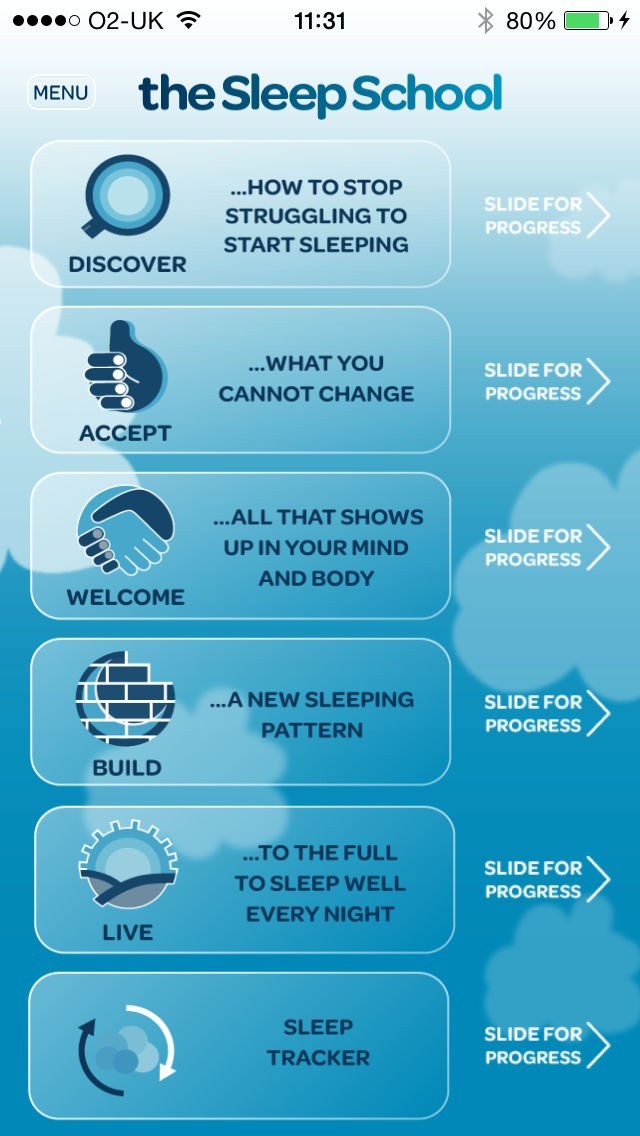Image resolution: width=640 pixels, height=1136 pixels.
Task: Tap the Build a new sleeping pattern card
Action: click(x=240, y=712)
